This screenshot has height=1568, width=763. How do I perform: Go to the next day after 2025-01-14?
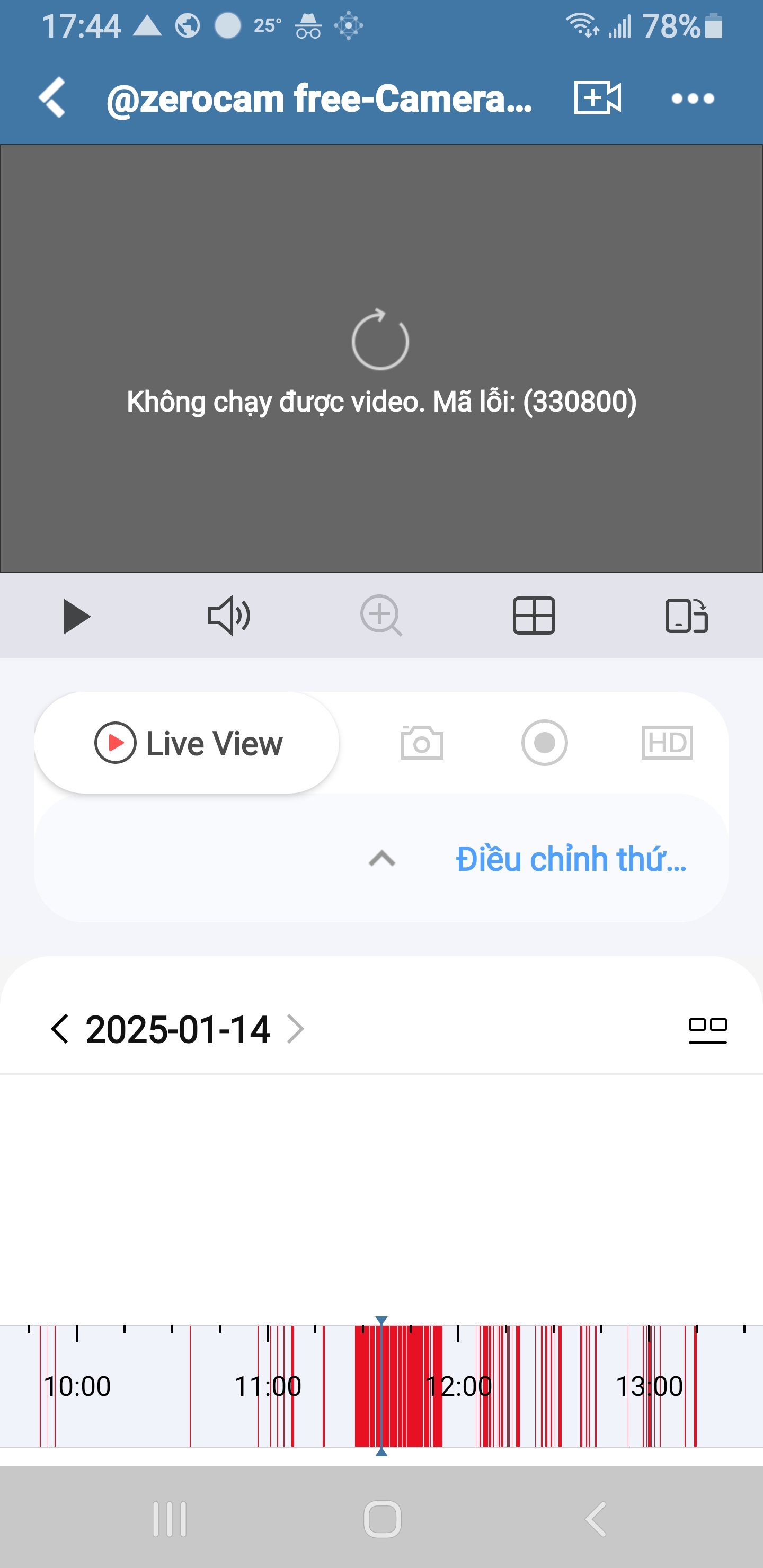point(295,1029)
